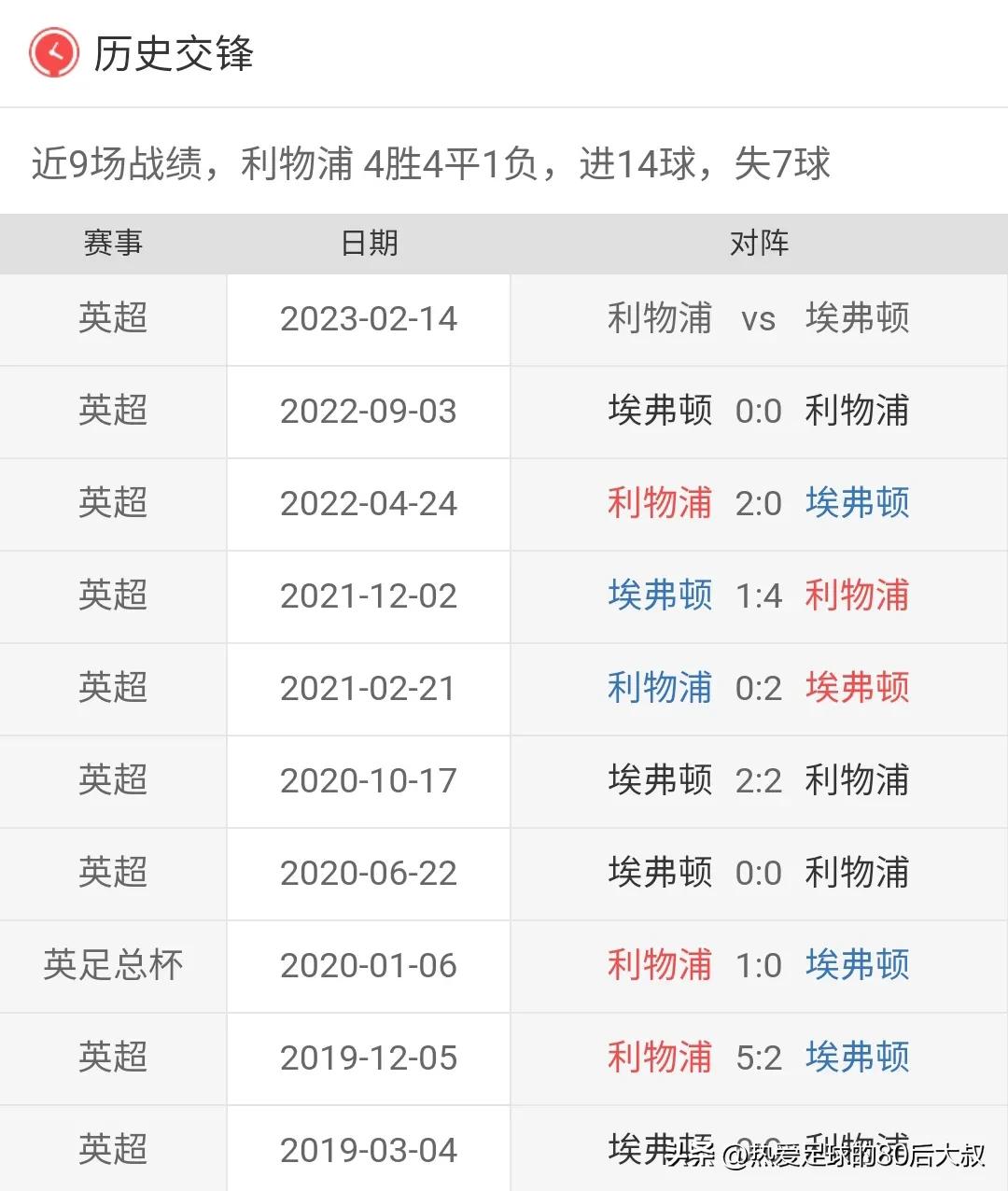View the 2022-09-03 埃弗顿 0:0 利物浦 result

[759, 411]
